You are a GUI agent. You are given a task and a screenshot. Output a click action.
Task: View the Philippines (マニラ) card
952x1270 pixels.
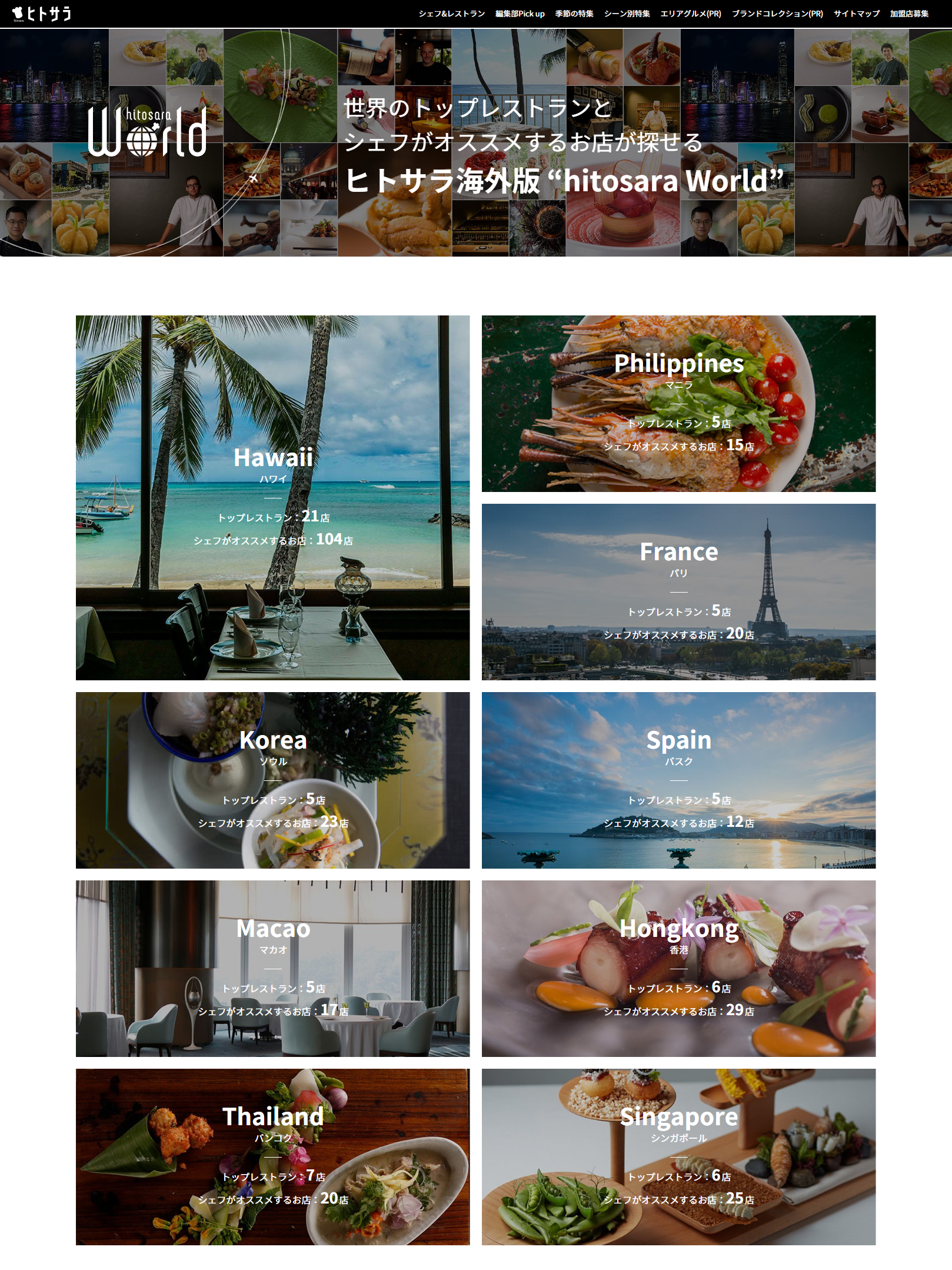coord(678,403)
